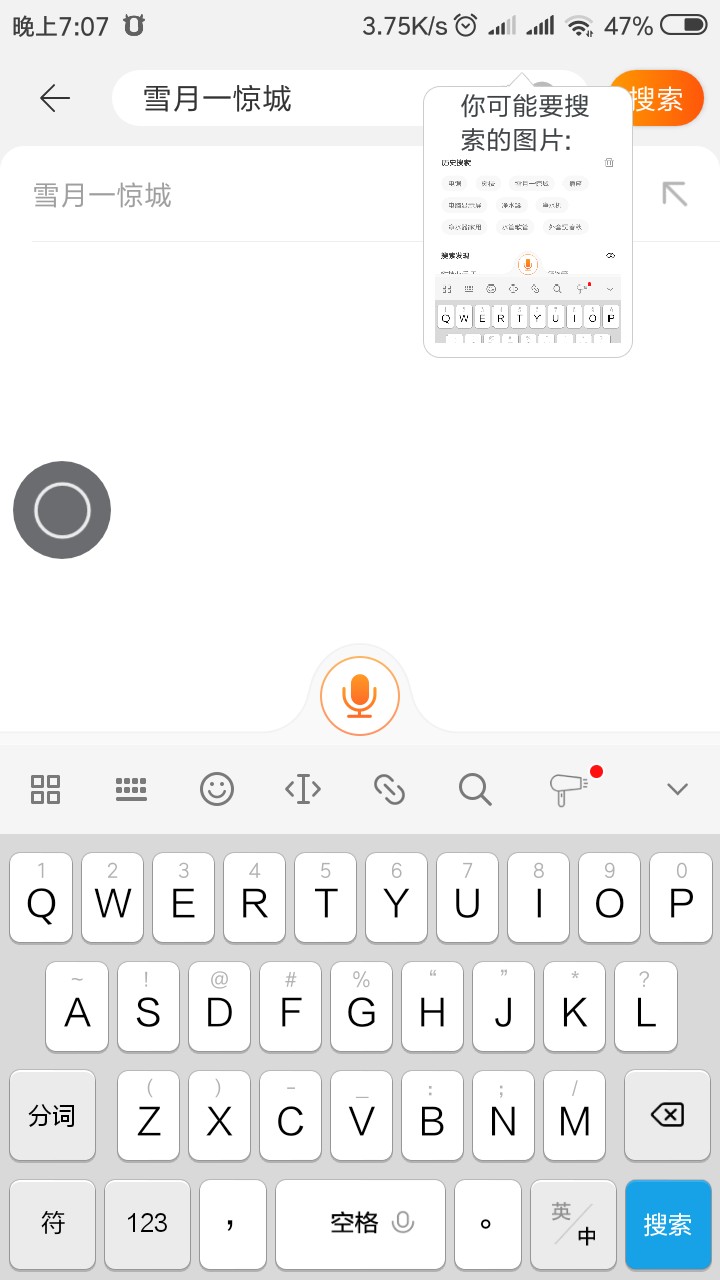Go back using the arrow icon

click(x=55, y=97)
